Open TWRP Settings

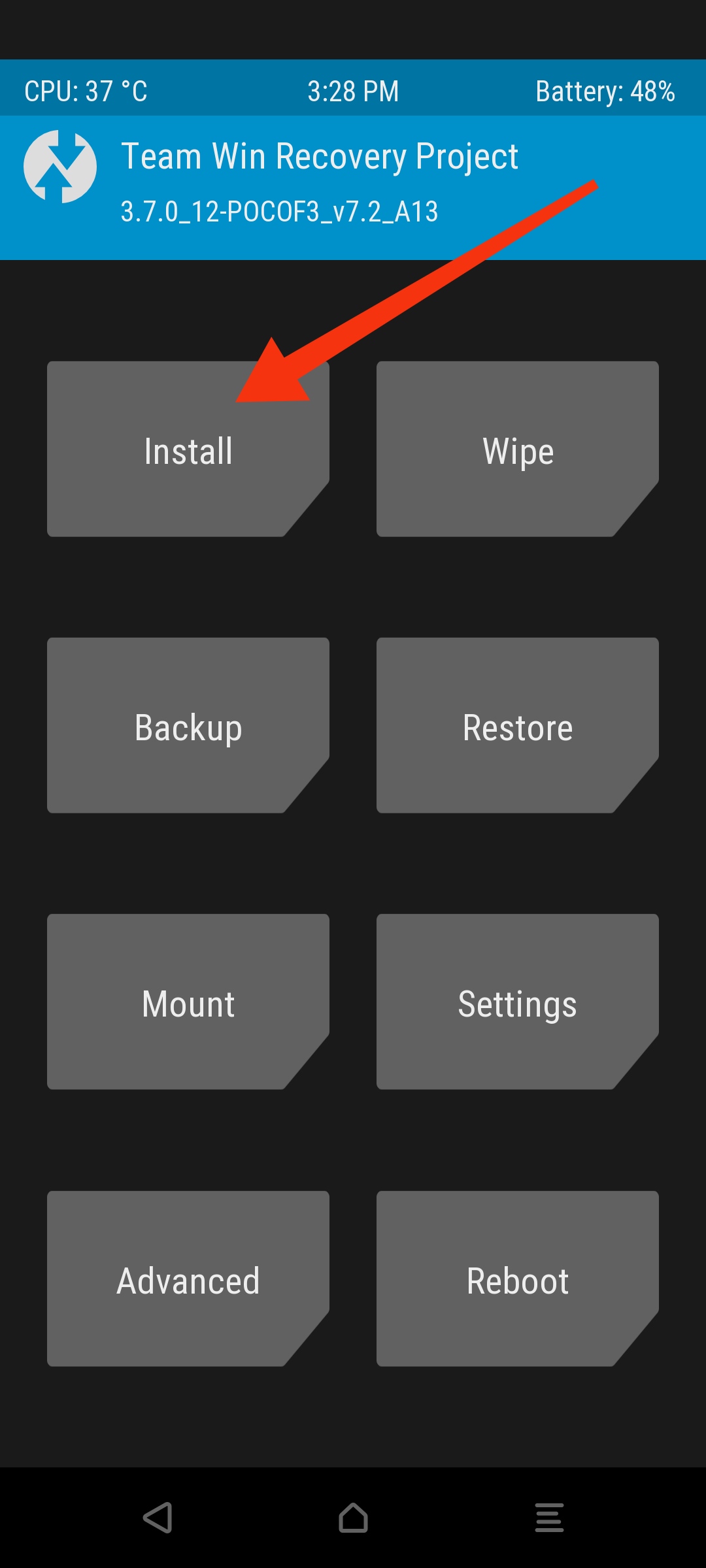pyautogui.click(x=518, y=1002)
